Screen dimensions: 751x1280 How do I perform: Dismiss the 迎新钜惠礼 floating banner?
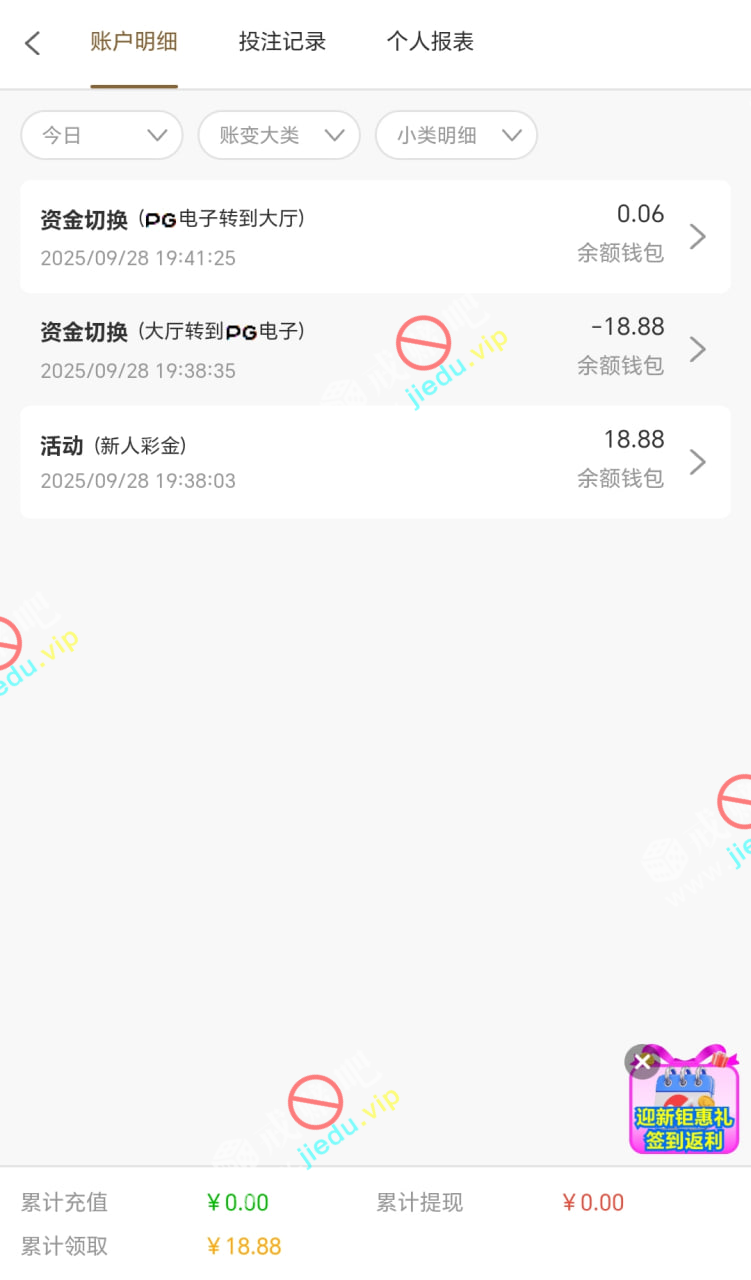[642, 1061]
